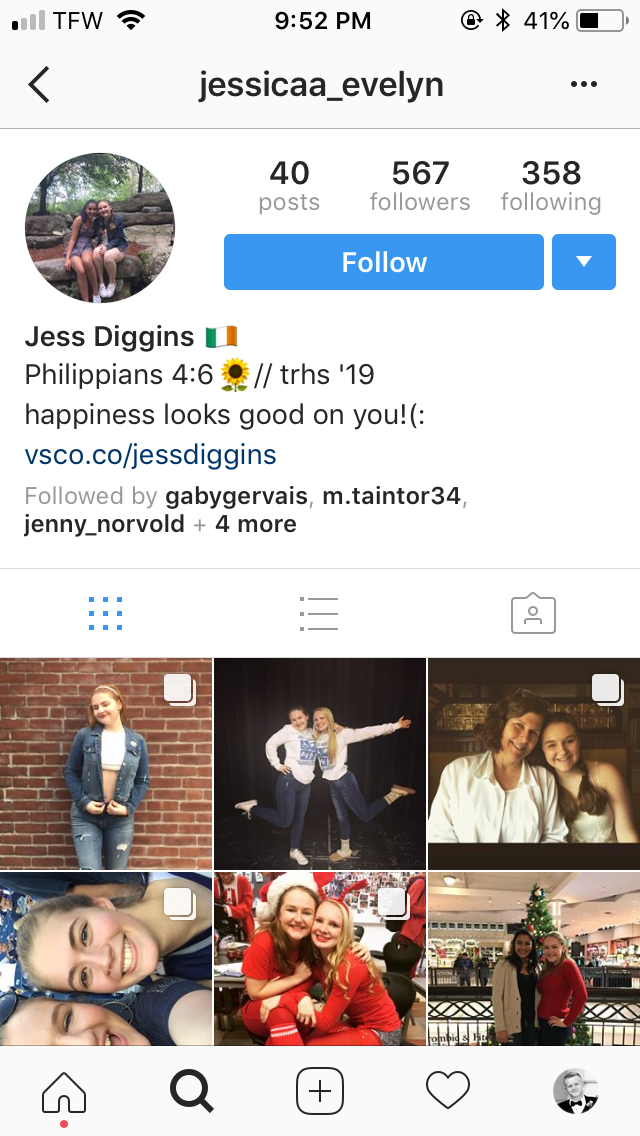Open the post of two girls posing on stage
This screenshot has width=640, height=1136.
(x=320, y=763)
